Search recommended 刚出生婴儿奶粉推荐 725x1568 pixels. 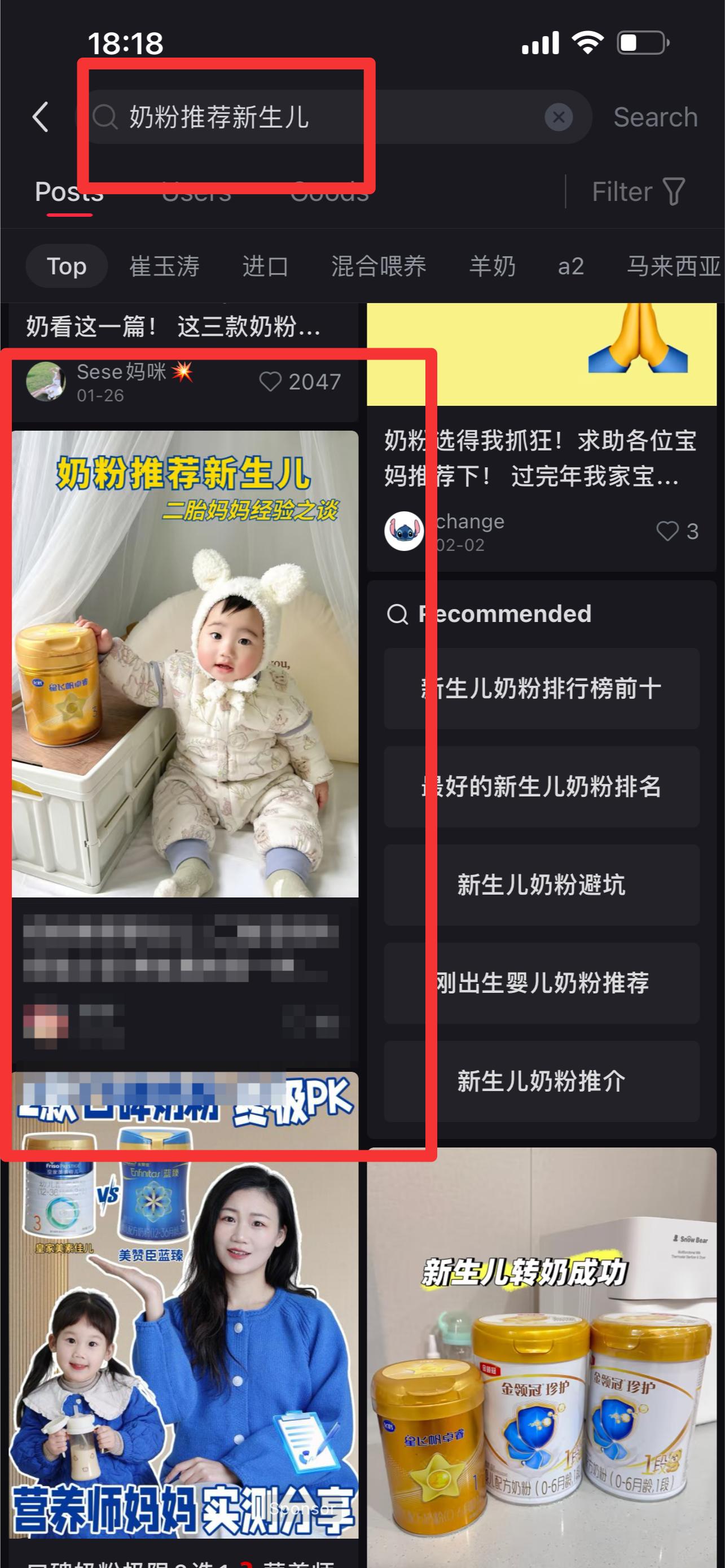pyautogui.click(x=541, y=983)
